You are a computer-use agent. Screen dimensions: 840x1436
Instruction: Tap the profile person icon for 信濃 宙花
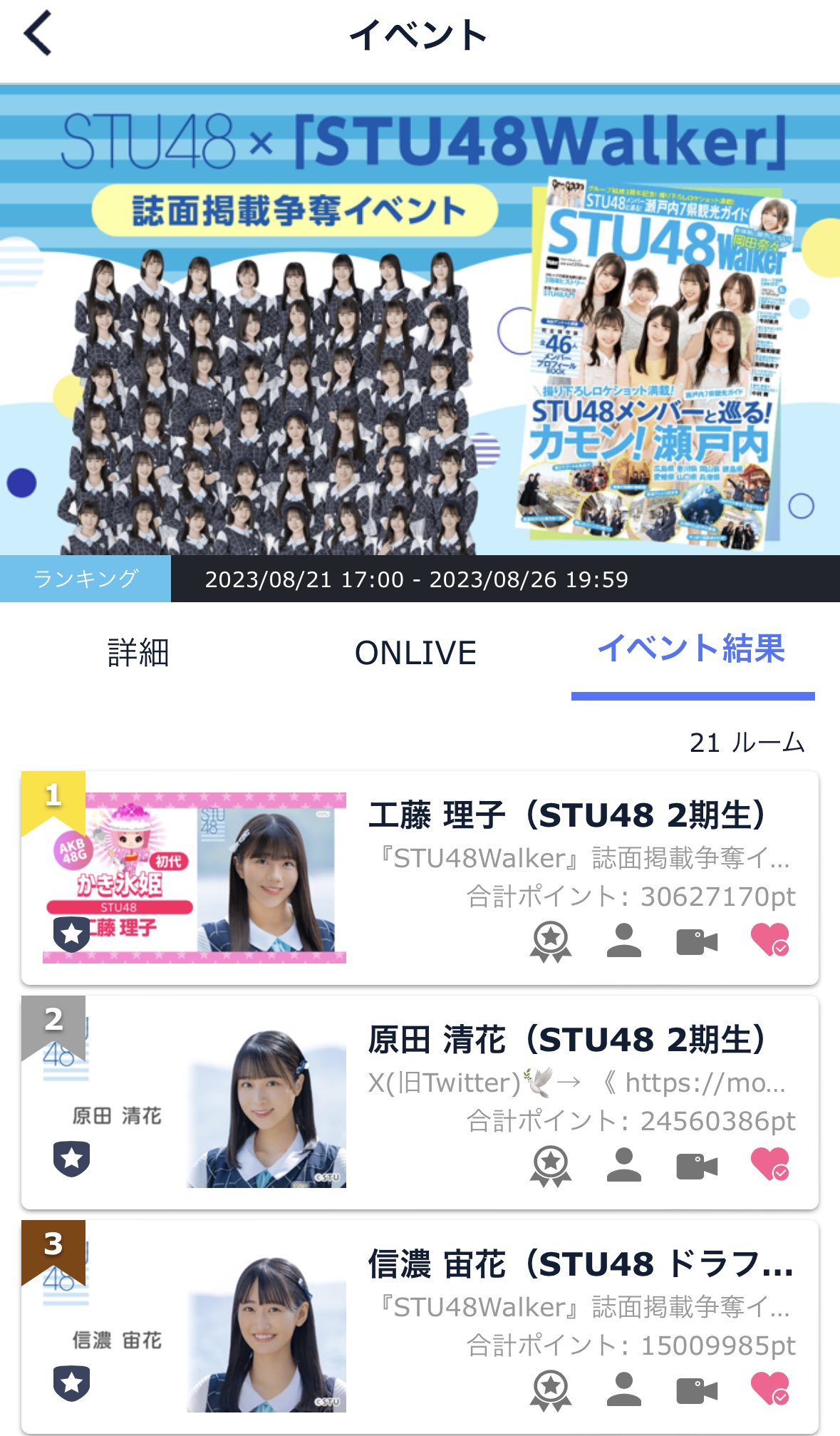click(x=624, y=1389)
